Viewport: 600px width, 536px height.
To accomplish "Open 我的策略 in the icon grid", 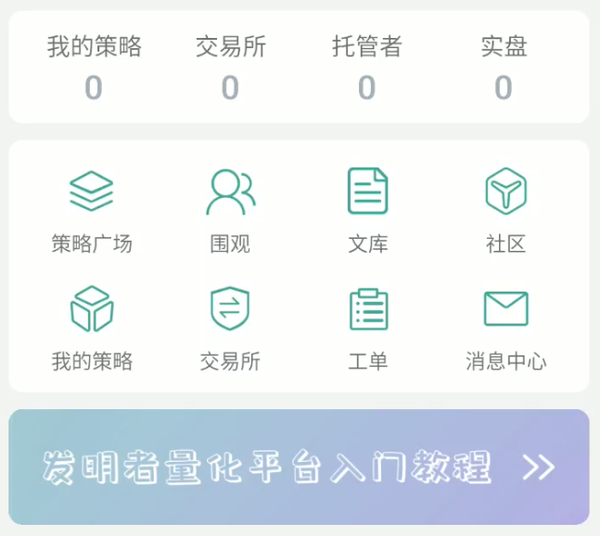I will coord(91,327).
